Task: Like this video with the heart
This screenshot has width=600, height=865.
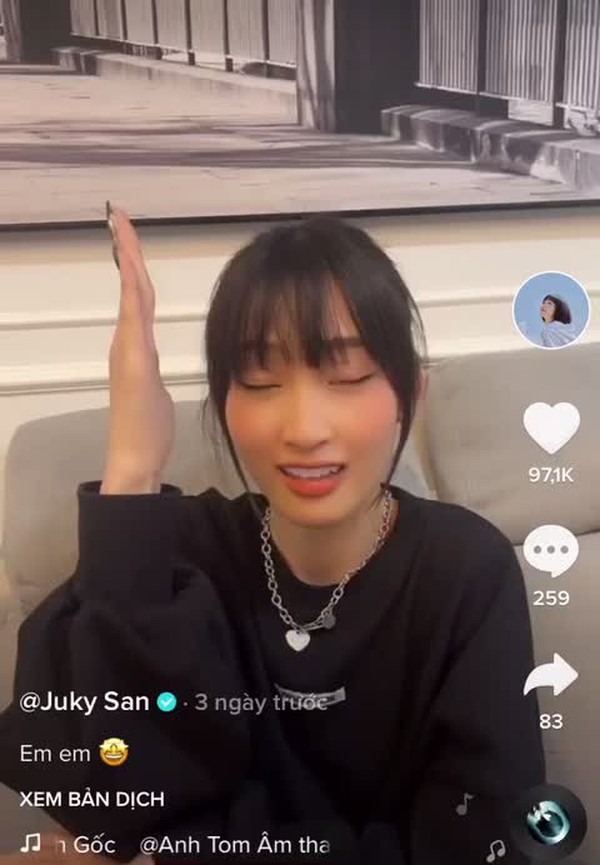Action: click(551, 428)
